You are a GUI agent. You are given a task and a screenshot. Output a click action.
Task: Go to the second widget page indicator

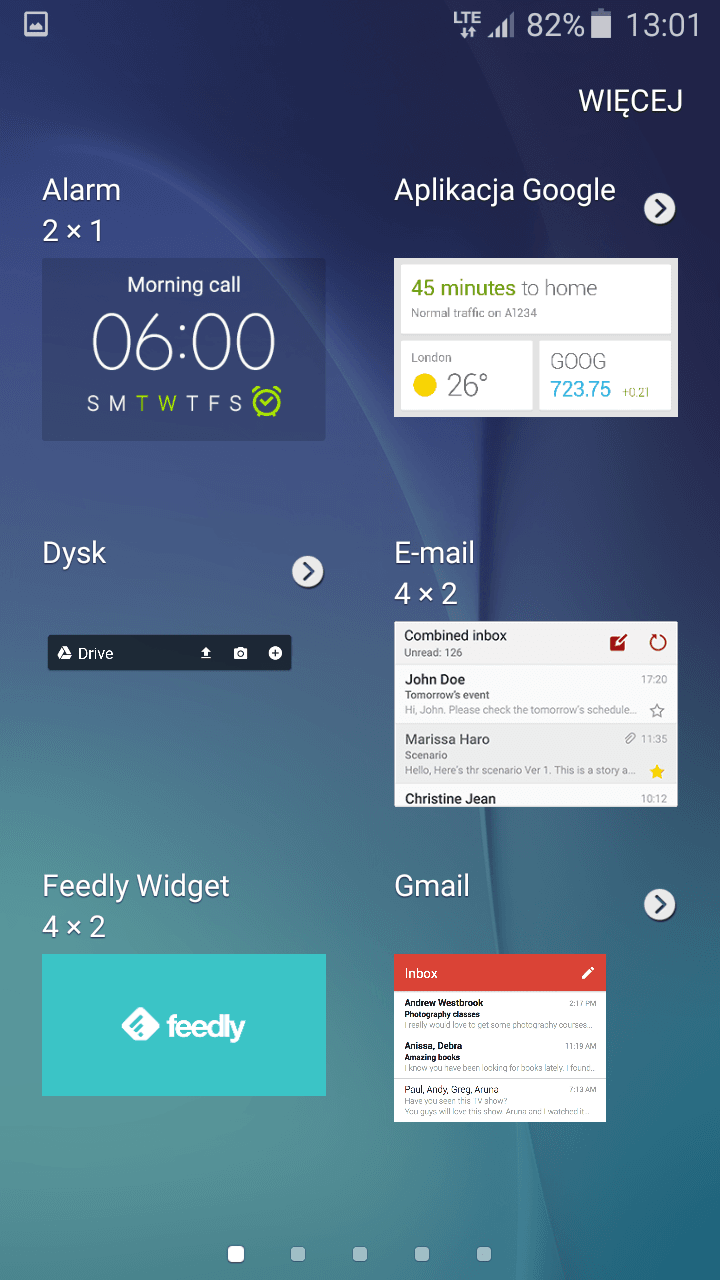point(298,1254)
